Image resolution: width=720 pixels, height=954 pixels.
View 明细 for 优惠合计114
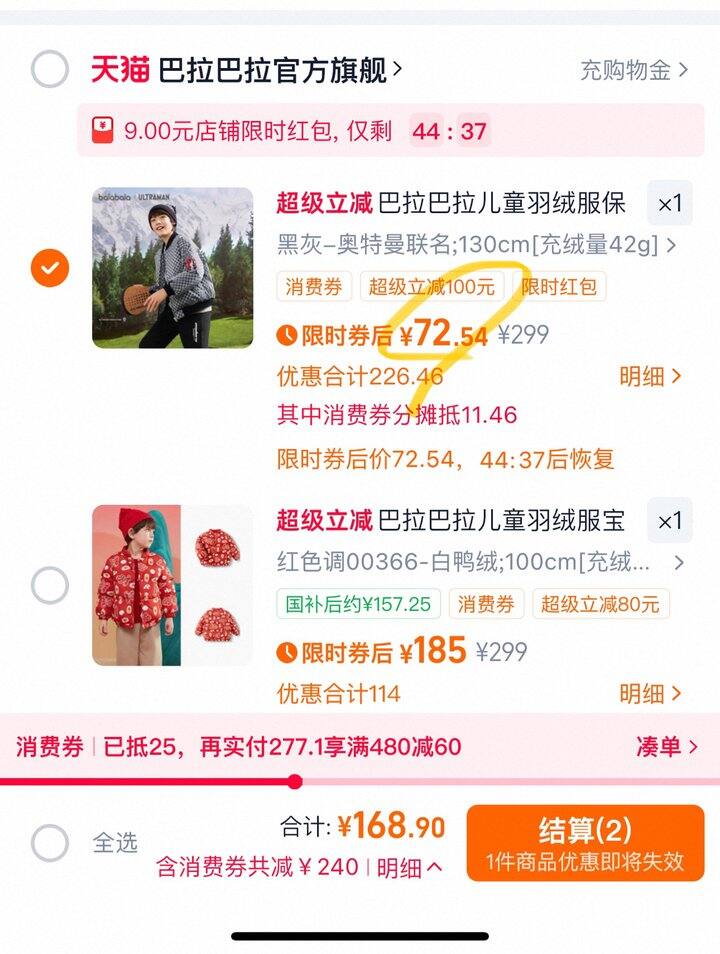pos(649,694)
